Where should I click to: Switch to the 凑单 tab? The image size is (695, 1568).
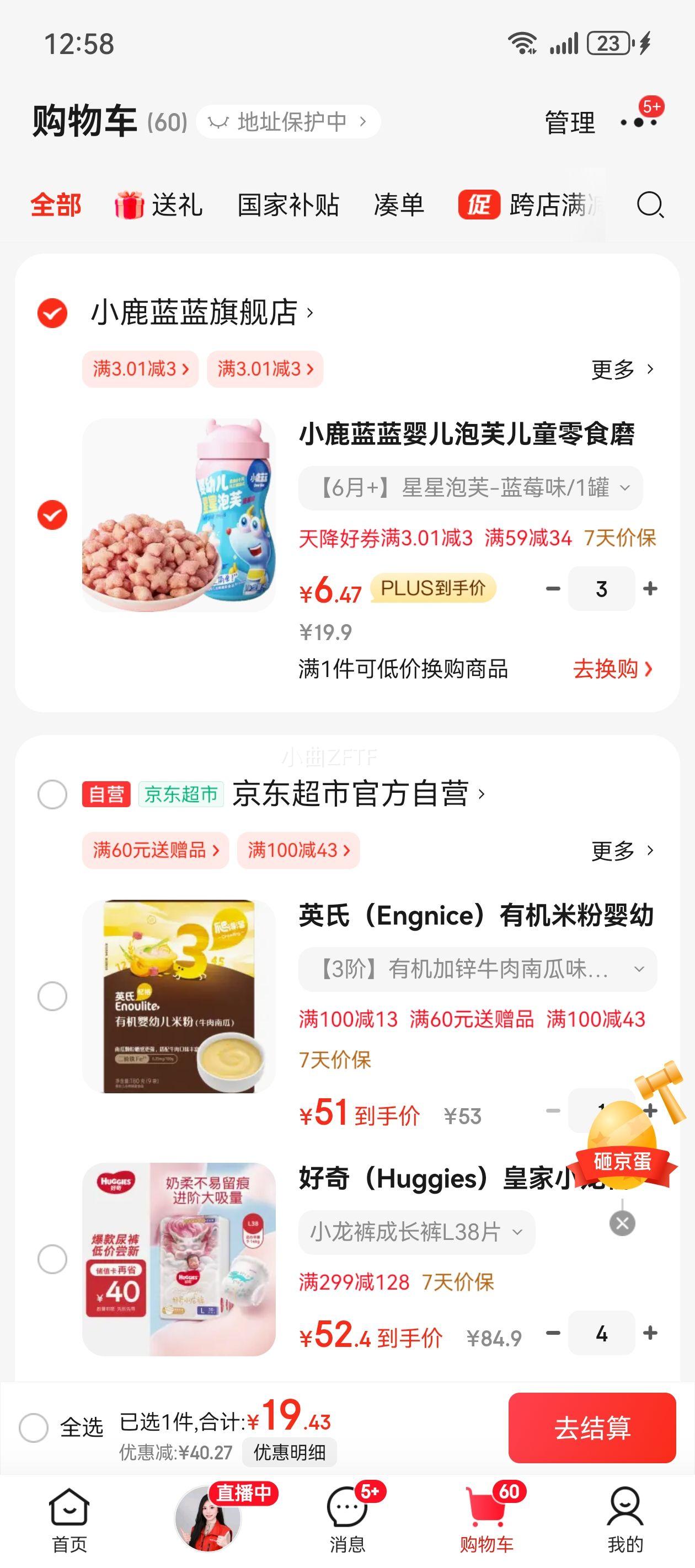[x=399, y=205]
